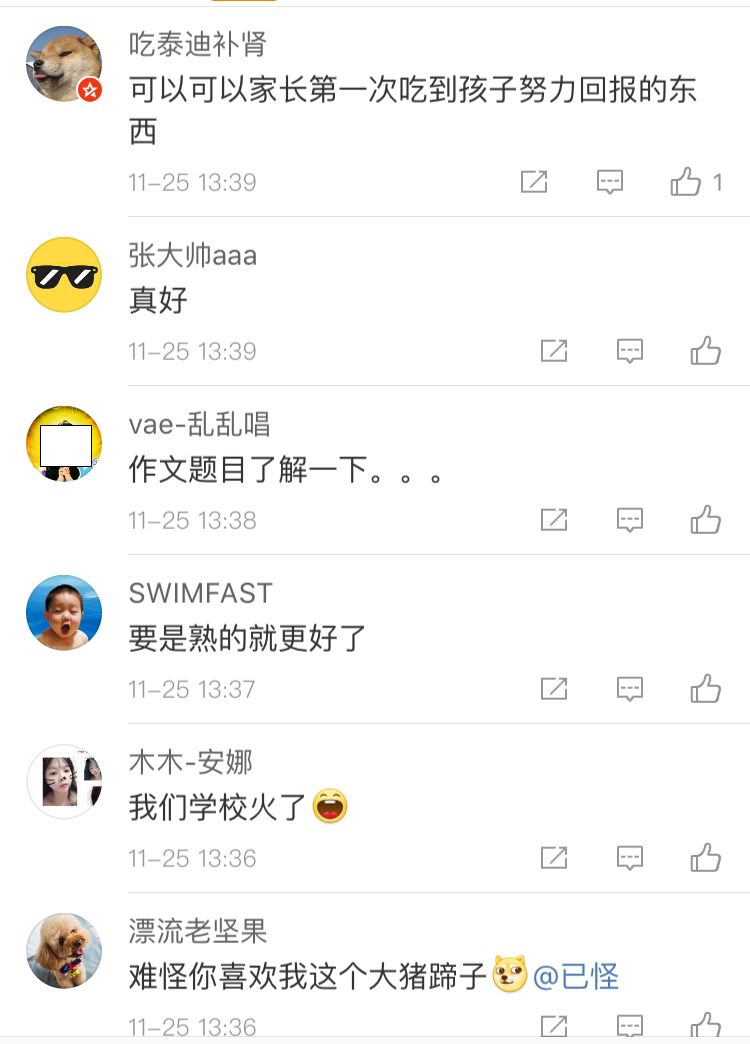The width and height of the screenshot is (750, 1044).
Task: View SWIMFAST's profile via avatar
Action: 64,612
